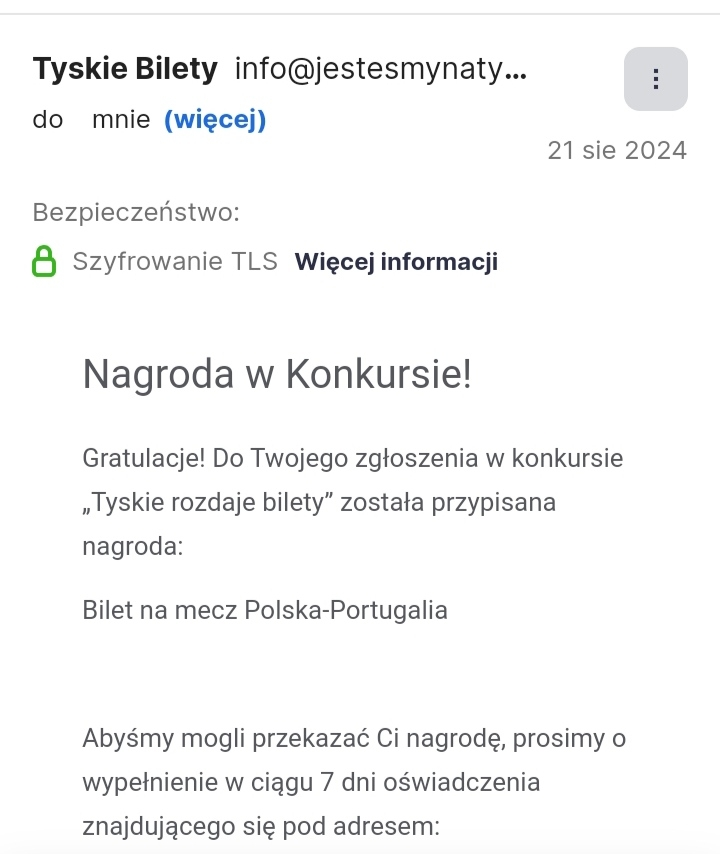Open Więcej informacji about TLS encryption
This screenshot has width=720, height=854.
point(396,262)
